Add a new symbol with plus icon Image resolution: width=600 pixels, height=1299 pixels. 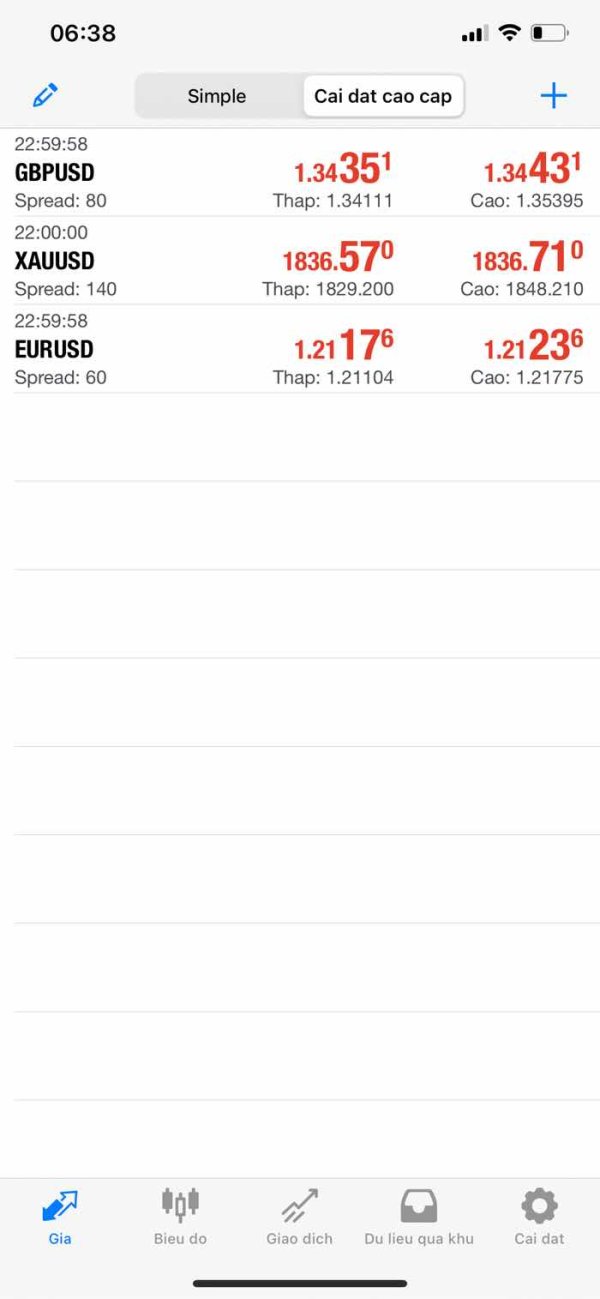[553, 96]
